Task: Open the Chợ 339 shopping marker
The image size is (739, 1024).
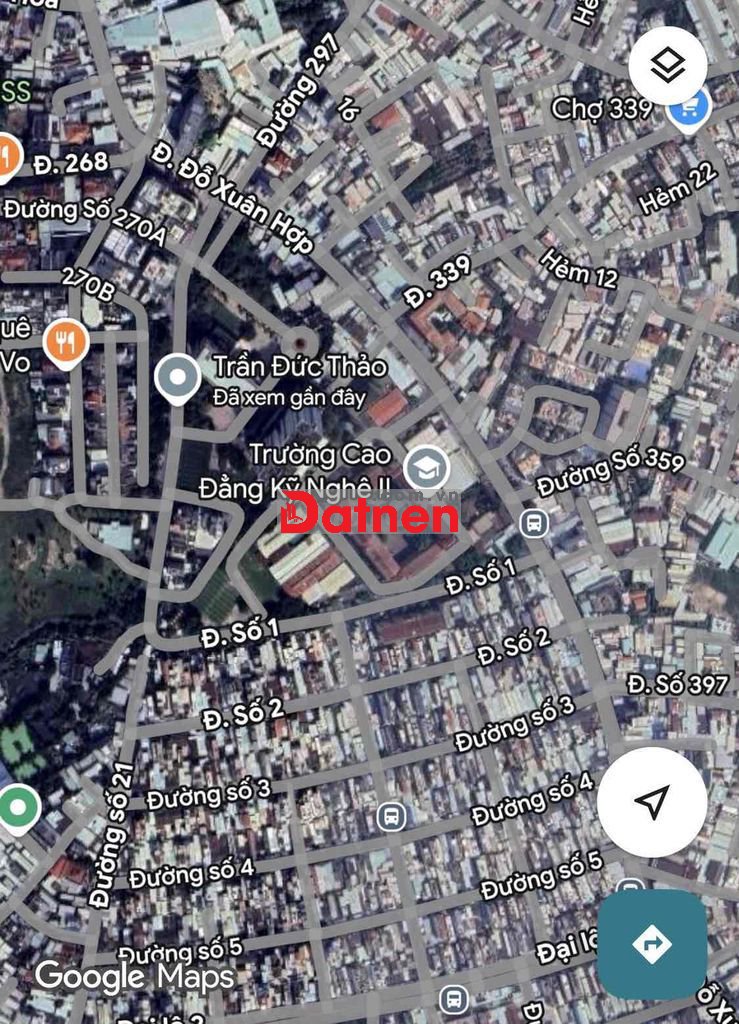Action: 688,108
